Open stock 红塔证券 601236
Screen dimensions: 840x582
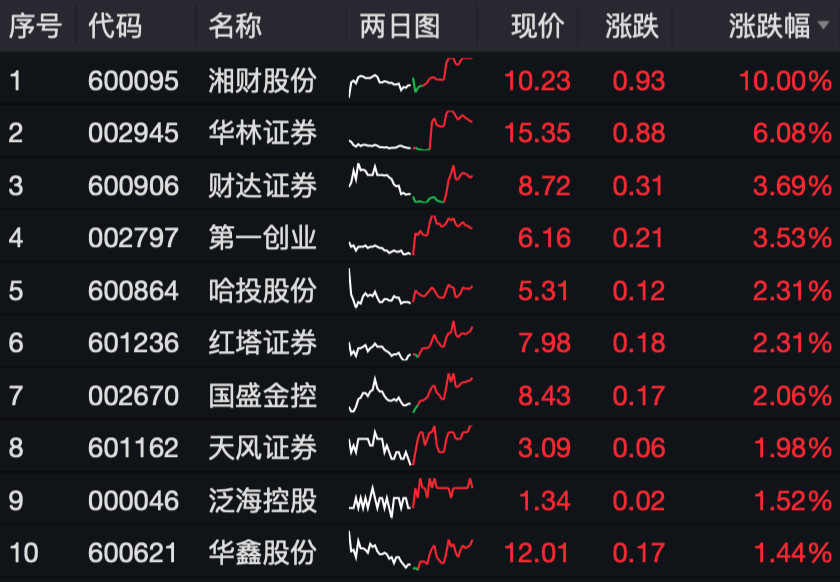pyautogui.click(x=262, y=343)
